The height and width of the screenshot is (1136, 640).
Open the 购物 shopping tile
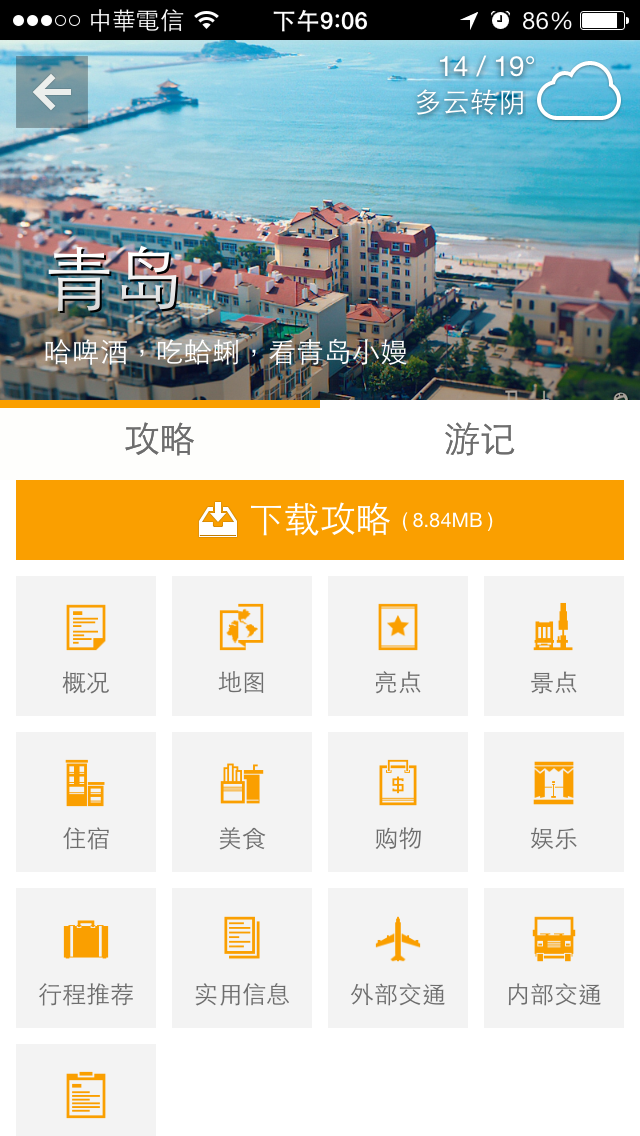point(397,801)
